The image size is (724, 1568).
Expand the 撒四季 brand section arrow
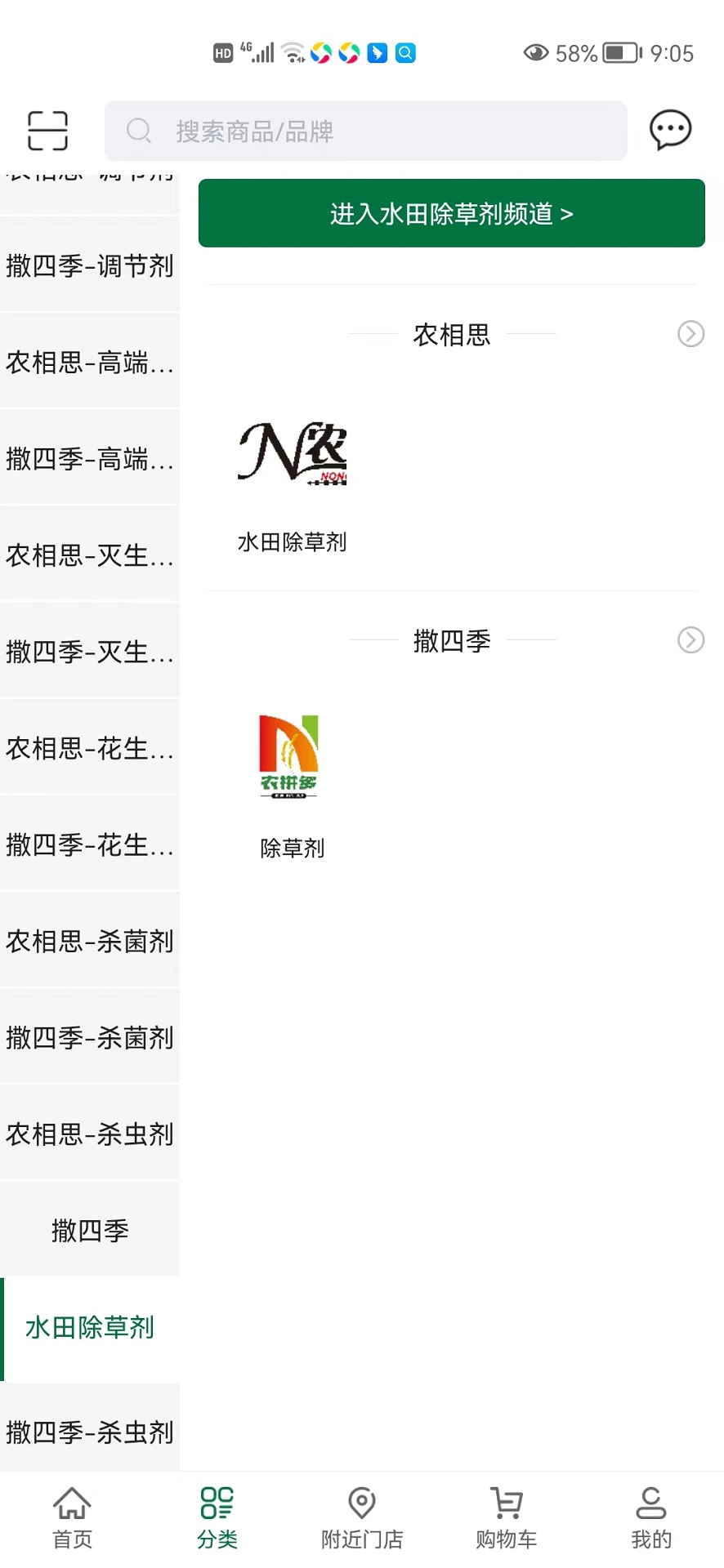(690, 639)
